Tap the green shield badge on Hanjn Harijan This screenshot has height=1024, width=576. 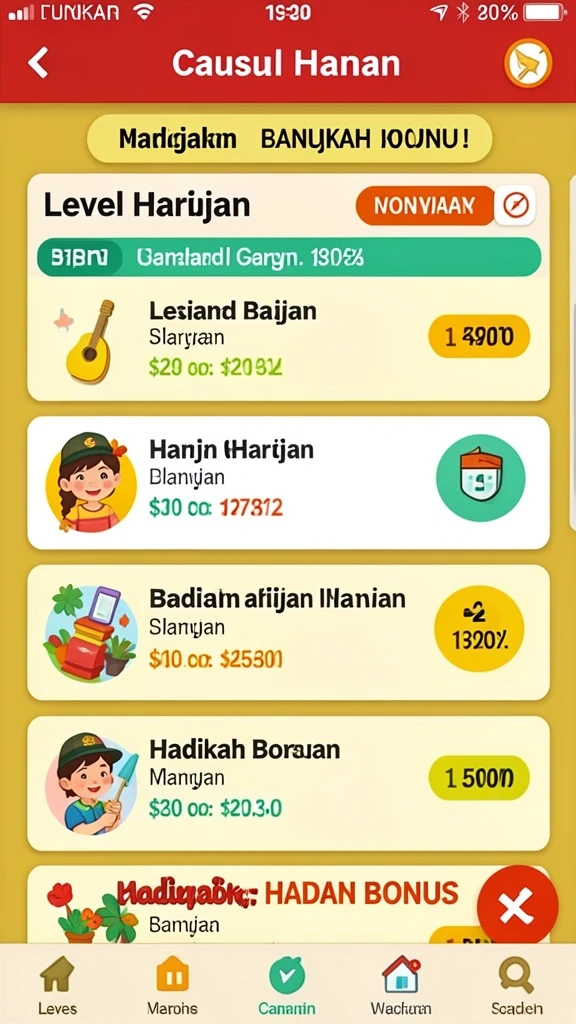(481, 479)
